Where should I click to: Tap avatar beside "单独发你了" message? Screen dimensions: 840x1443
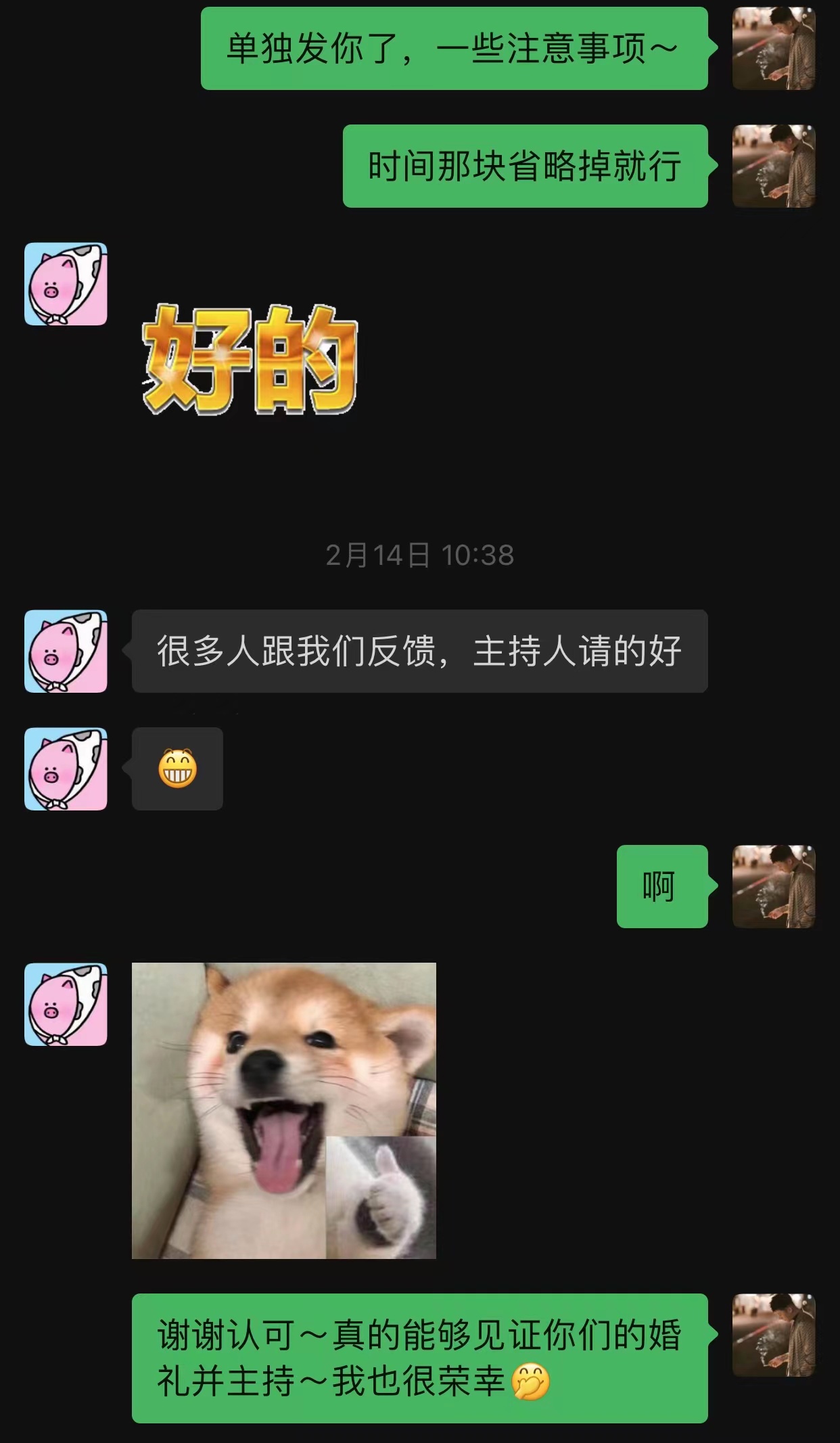(774, 49)
